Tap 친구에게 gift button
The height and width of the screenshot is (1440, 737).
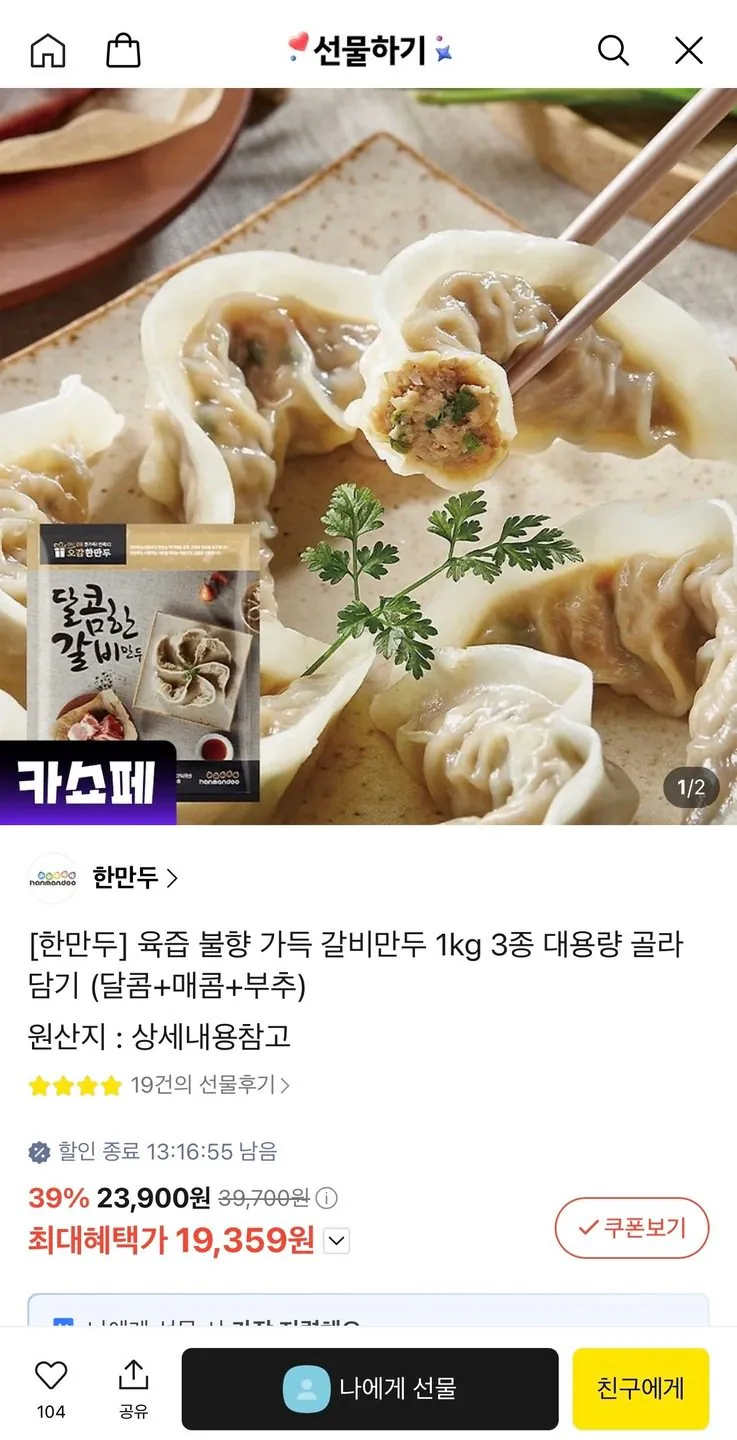(x=640, y=1389)
